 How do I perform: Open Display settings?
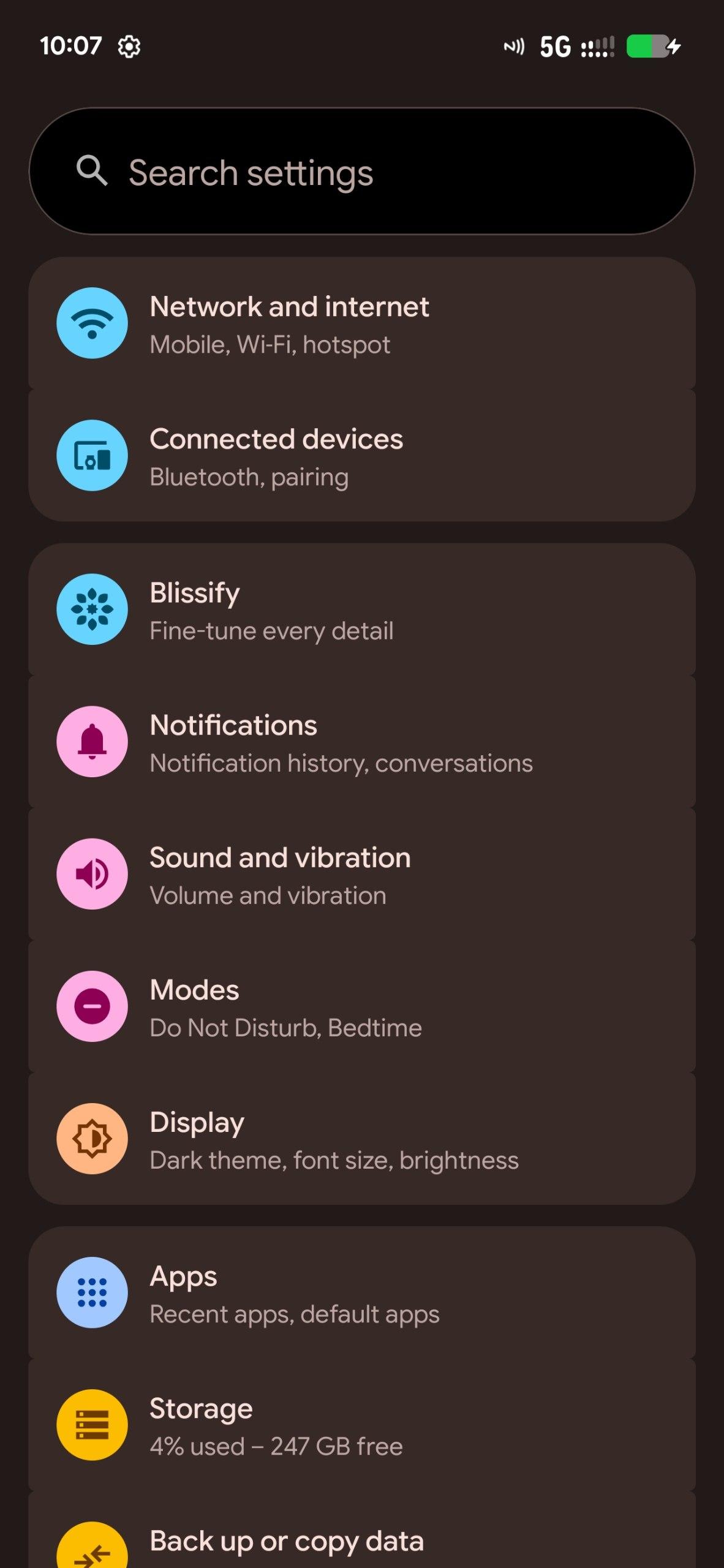[x=361, y=1139]
